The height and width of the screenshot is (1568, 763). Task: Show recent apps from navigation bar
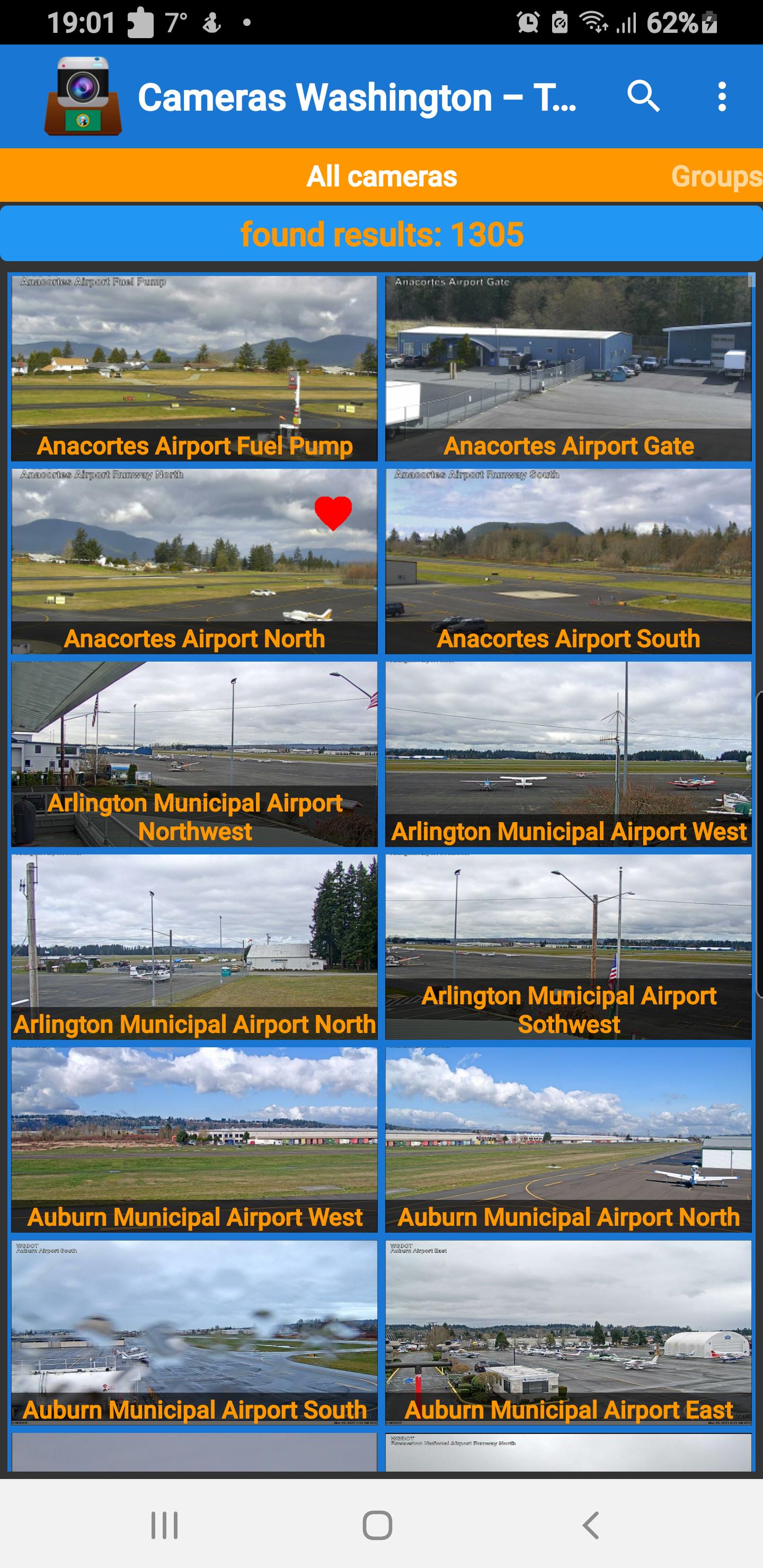coord(164,1526)
